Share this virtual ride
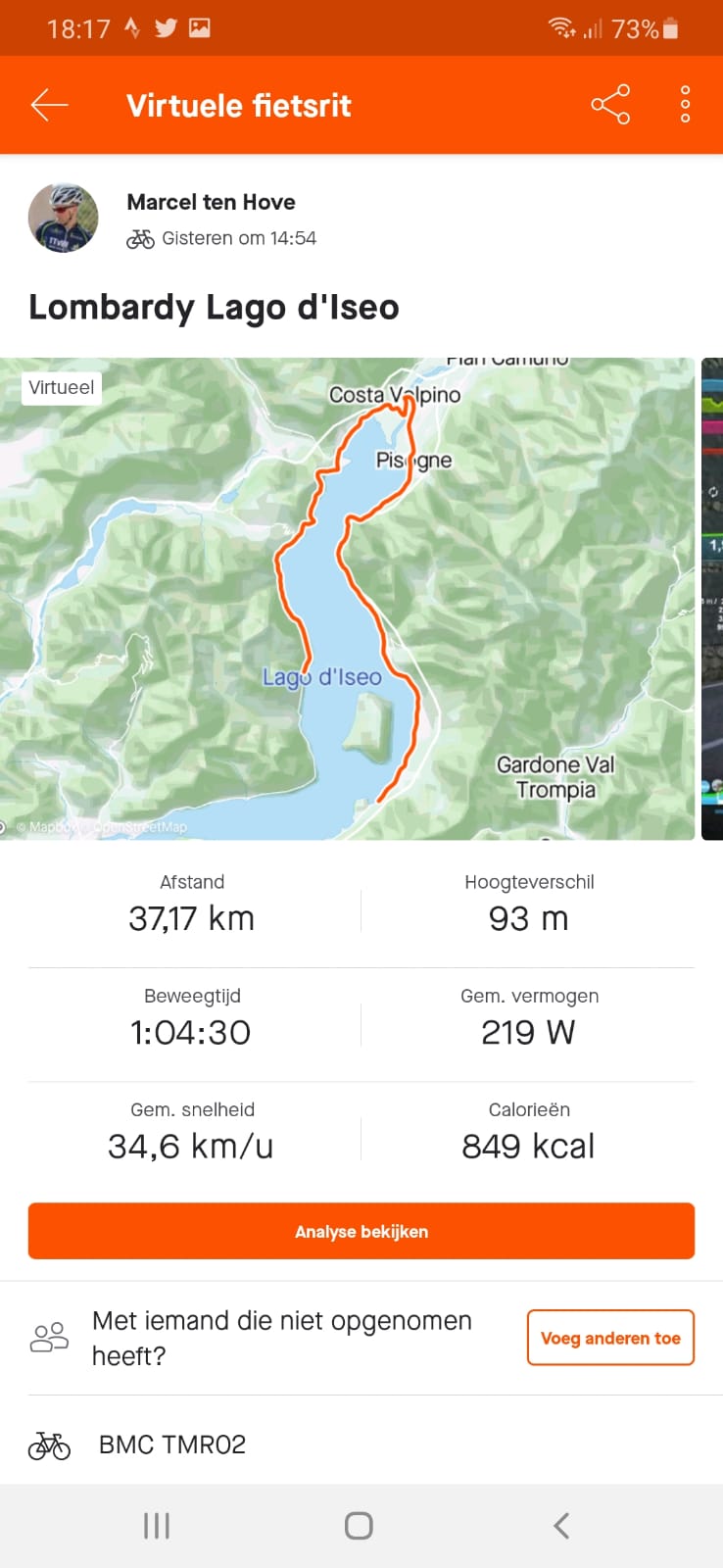This screenshot has width=723, height=1568. (610, 105)
